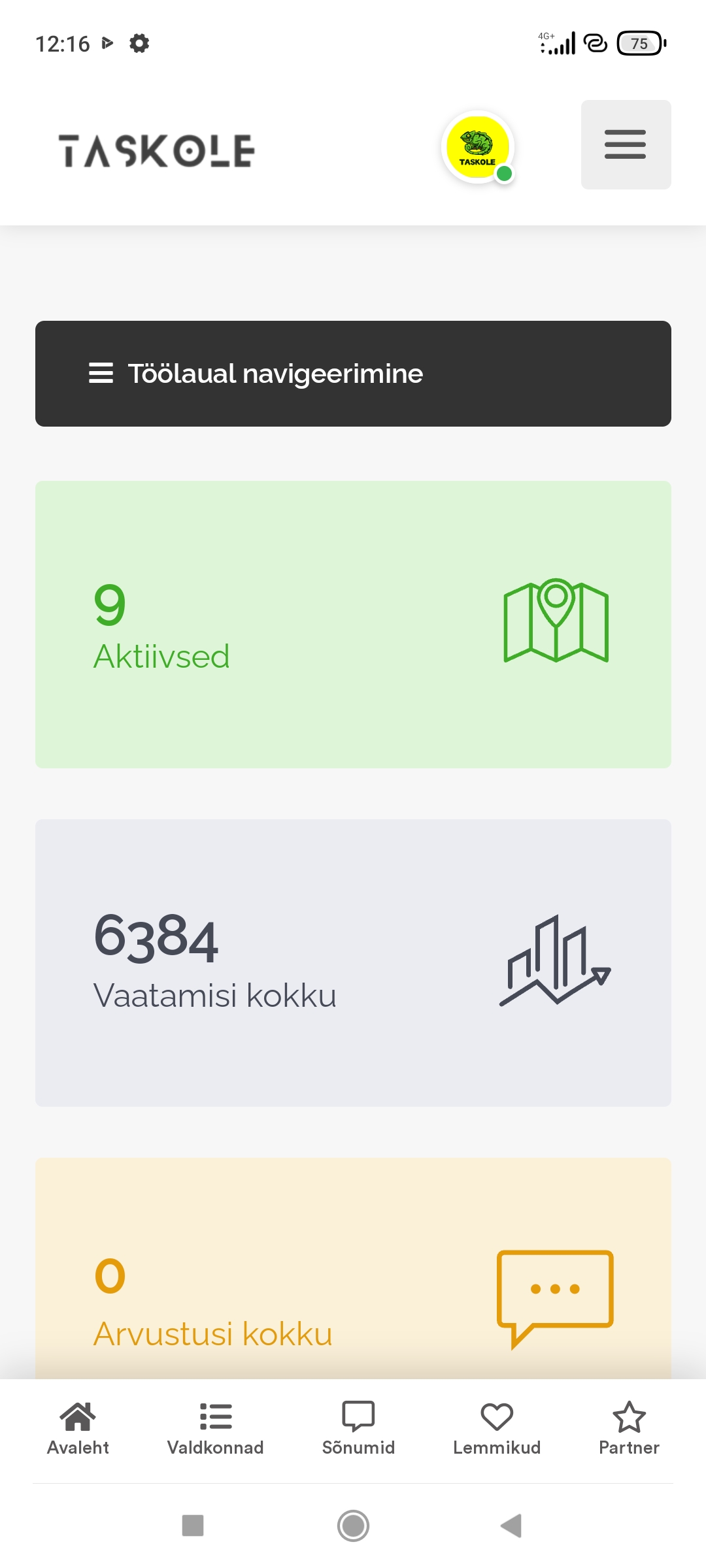
Task: Go to the Taskole logo homepage
Action: pyautogui.click(x=156, y=151)
